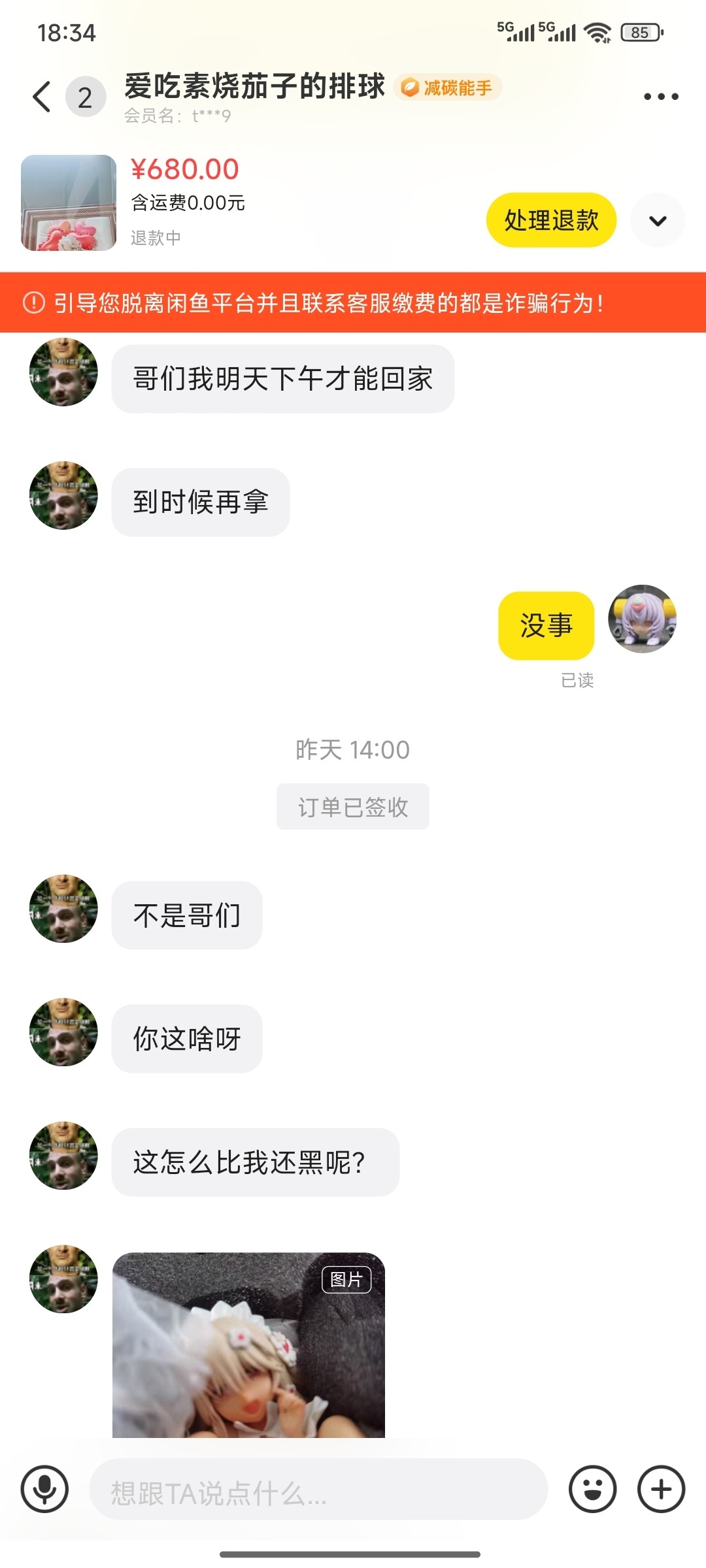Open the ¥680.00 product thumbnail
706x1568 pixels.
69,203
